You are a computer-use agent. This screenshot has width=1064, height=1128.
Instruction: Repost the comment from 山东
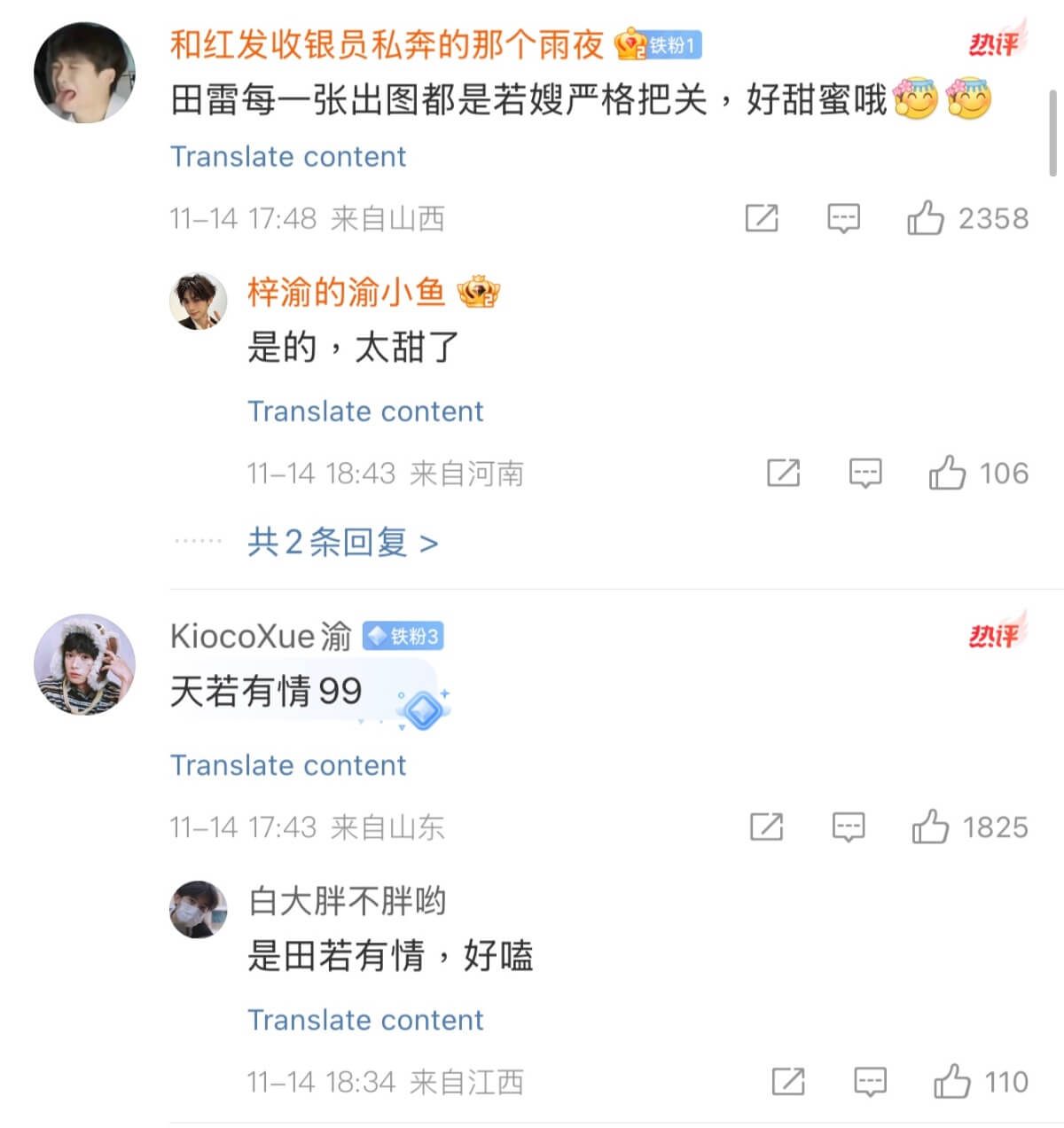pyautogui.click(x=767, y=826)
